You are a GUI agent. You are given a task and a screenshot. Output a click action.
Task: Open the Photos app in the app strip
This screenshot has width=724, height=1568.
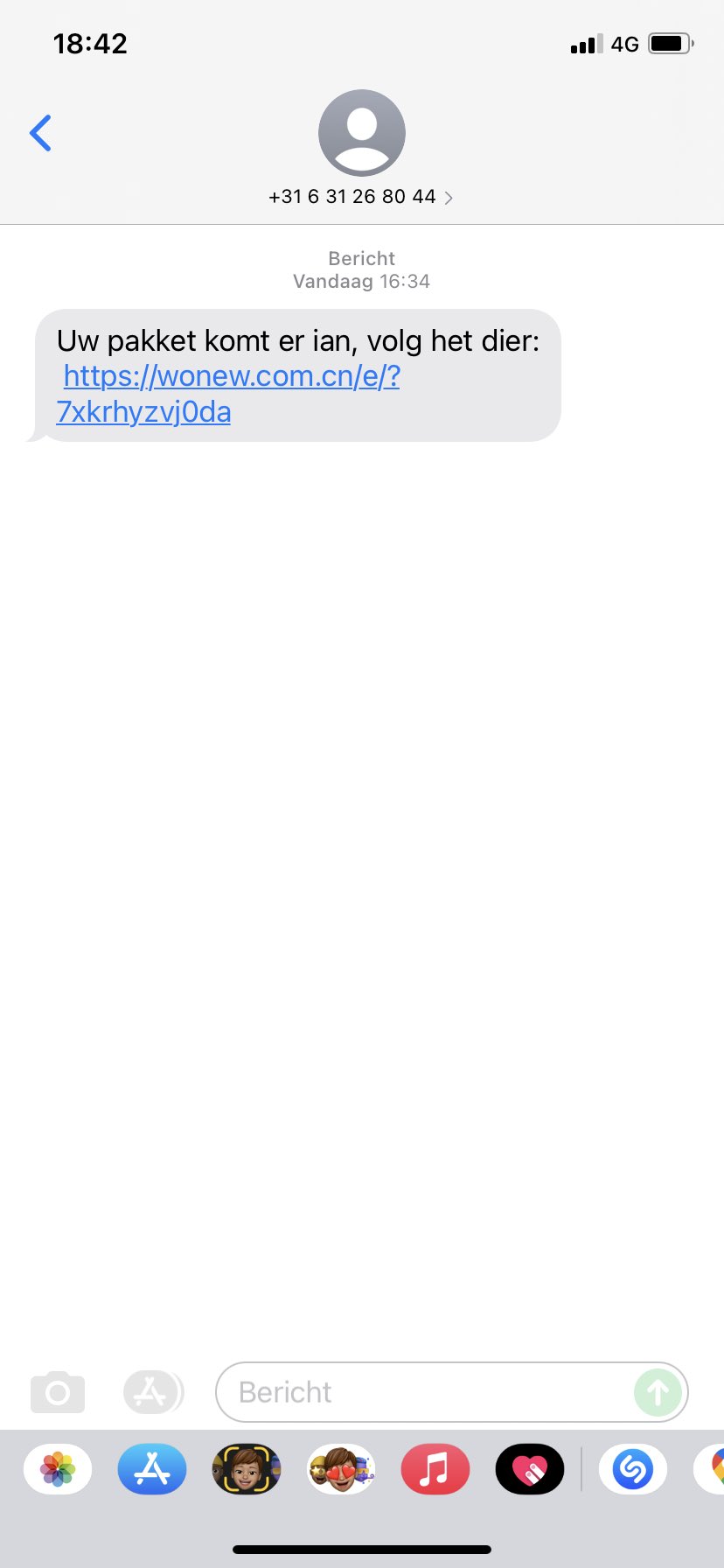pyautogui.click(x=58, y=1468)
